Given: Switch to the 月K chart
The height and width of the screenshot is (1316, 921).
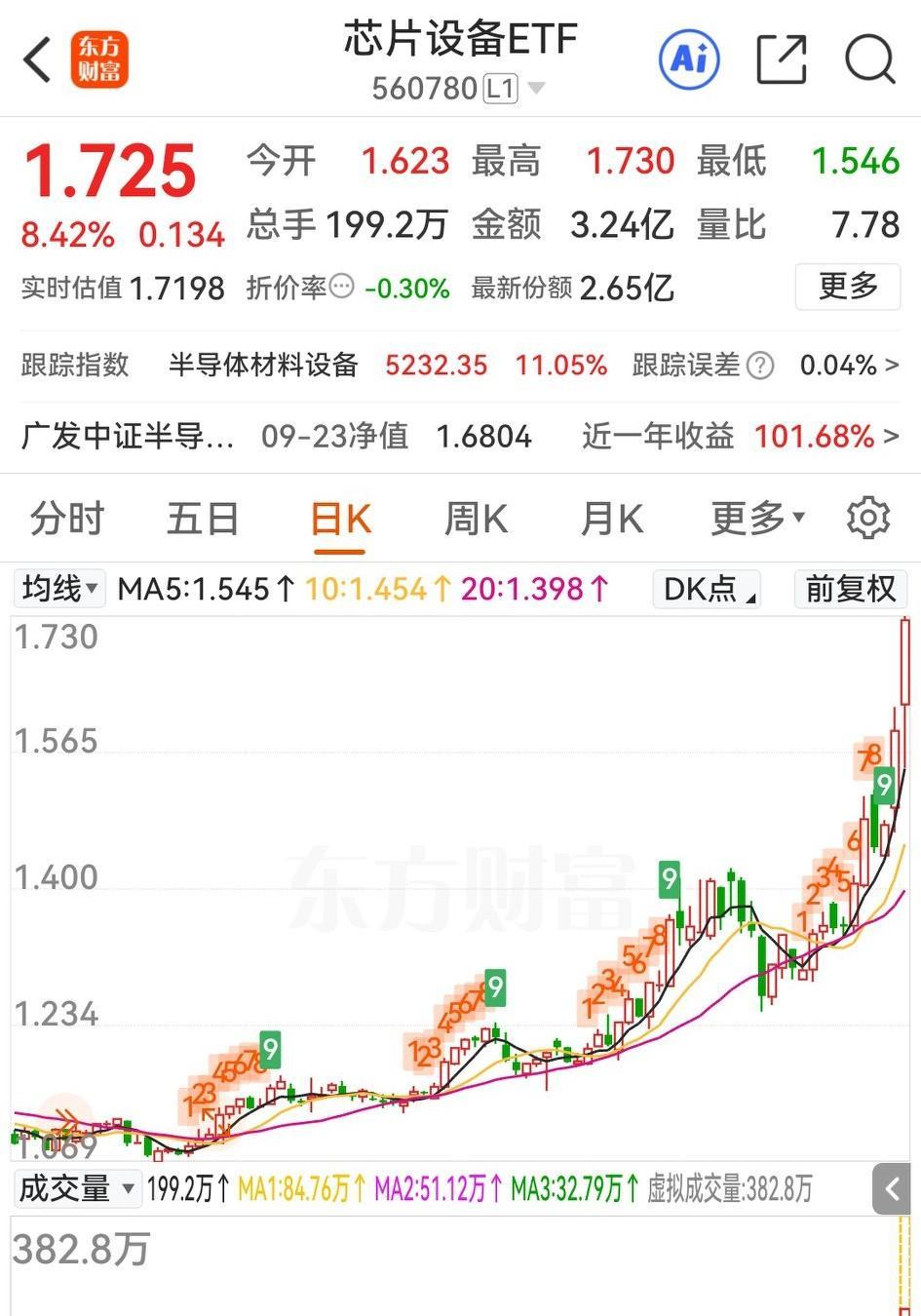Looking at the screenshot, I should click(611, 519).
